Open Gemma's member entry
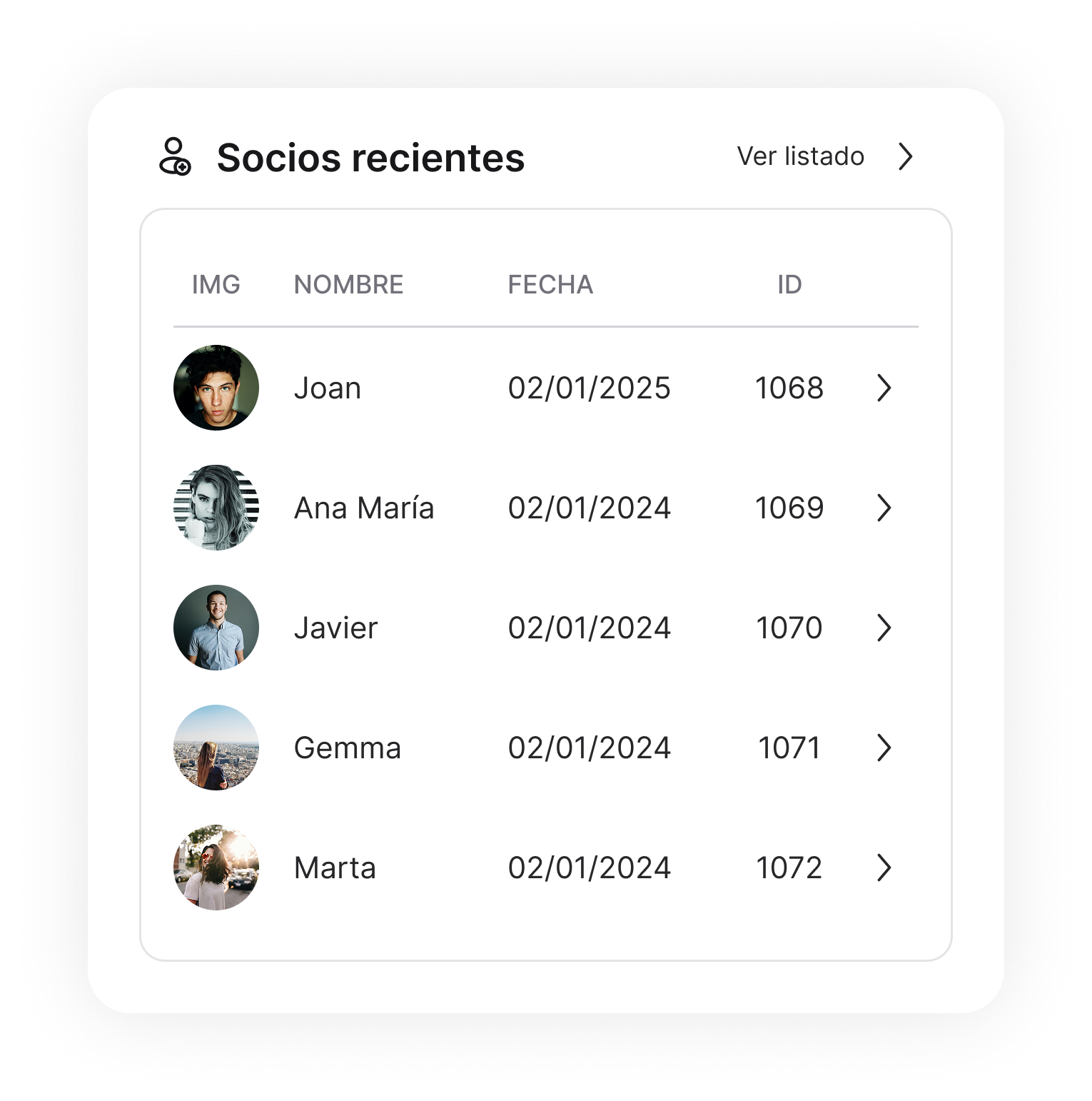The width and height of the screenshot is (1092, 1101). pos(884,748)
